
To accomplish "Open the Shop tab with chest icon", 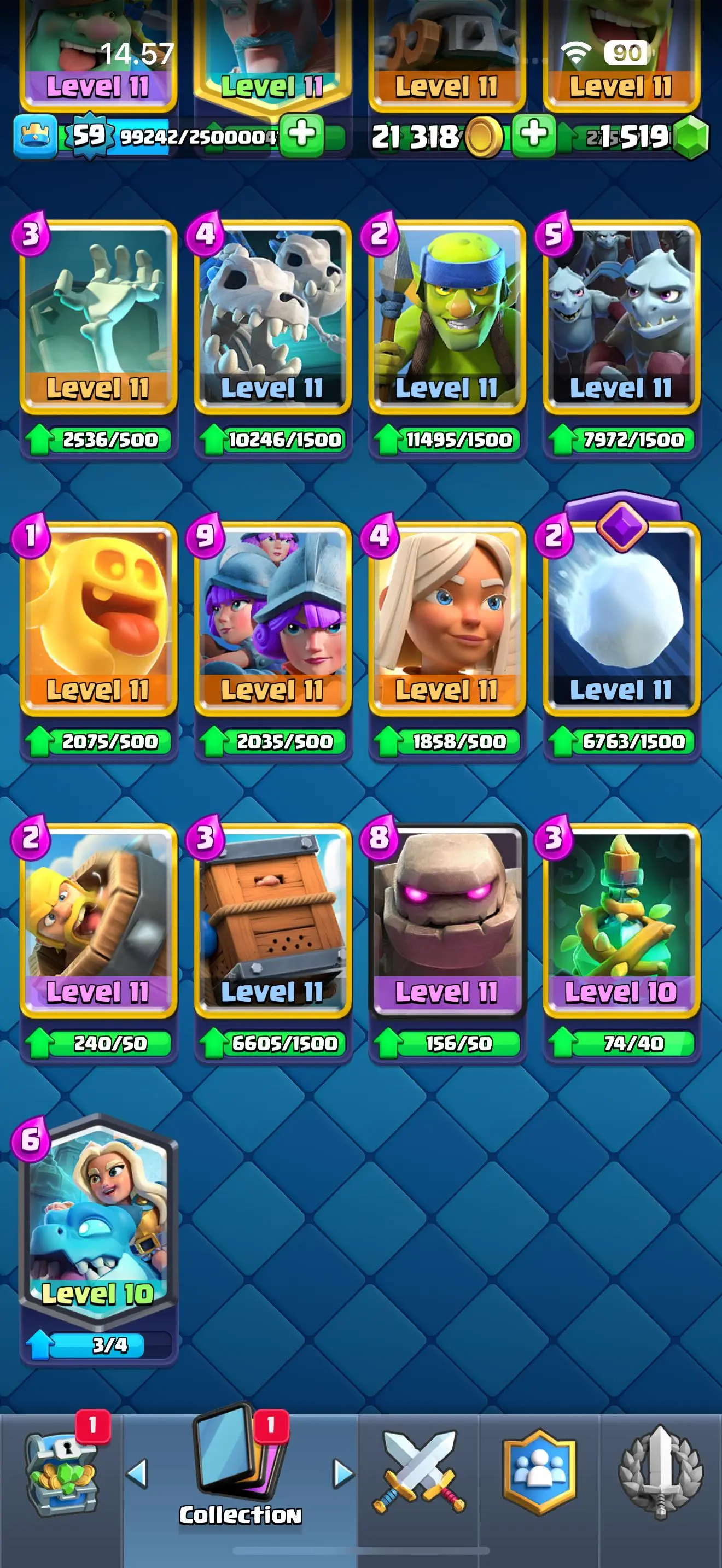I will (x=61, y=1473).
